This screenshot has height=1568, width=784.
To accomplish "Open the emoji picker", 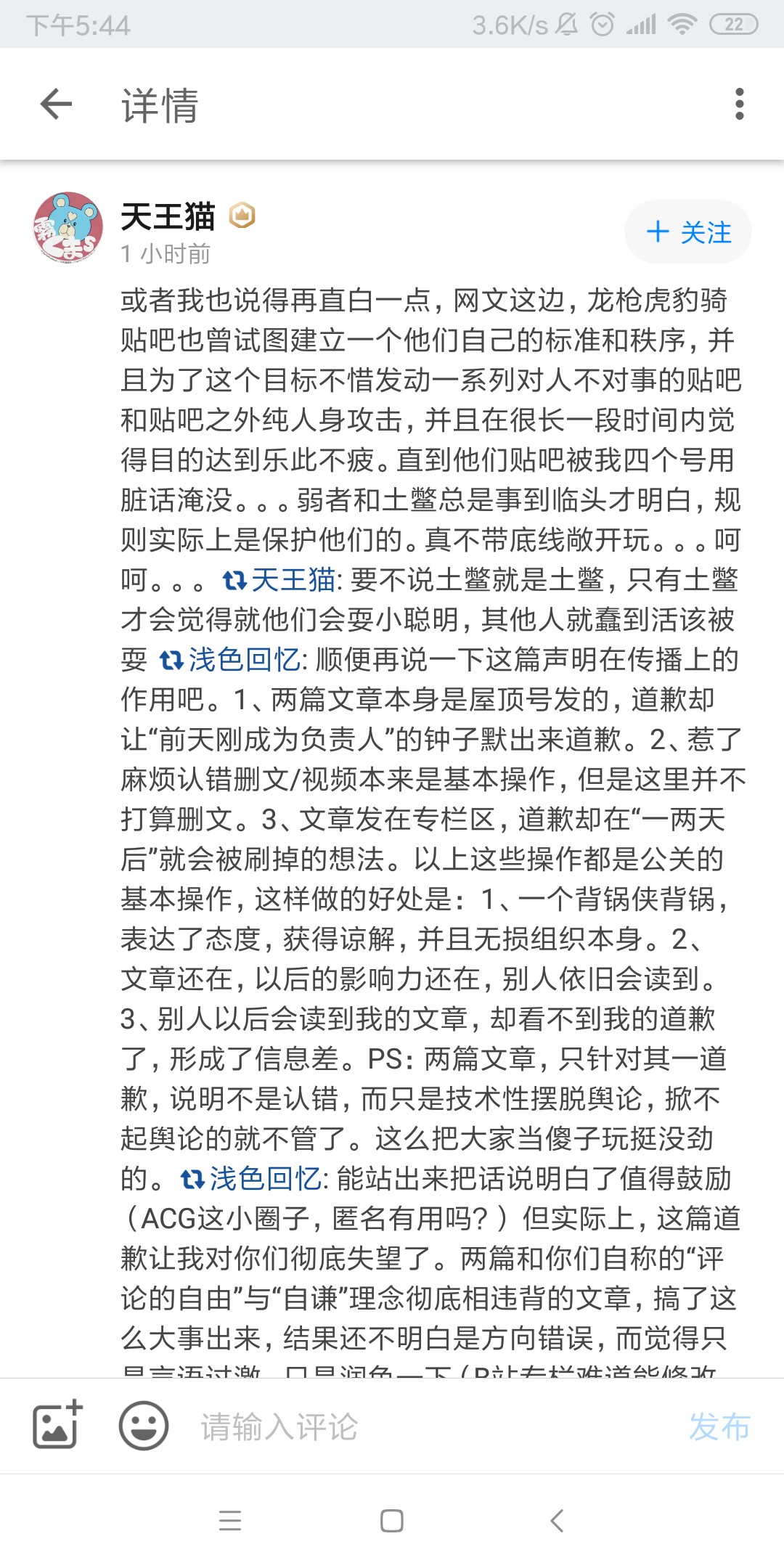I will coord(143,1426).
